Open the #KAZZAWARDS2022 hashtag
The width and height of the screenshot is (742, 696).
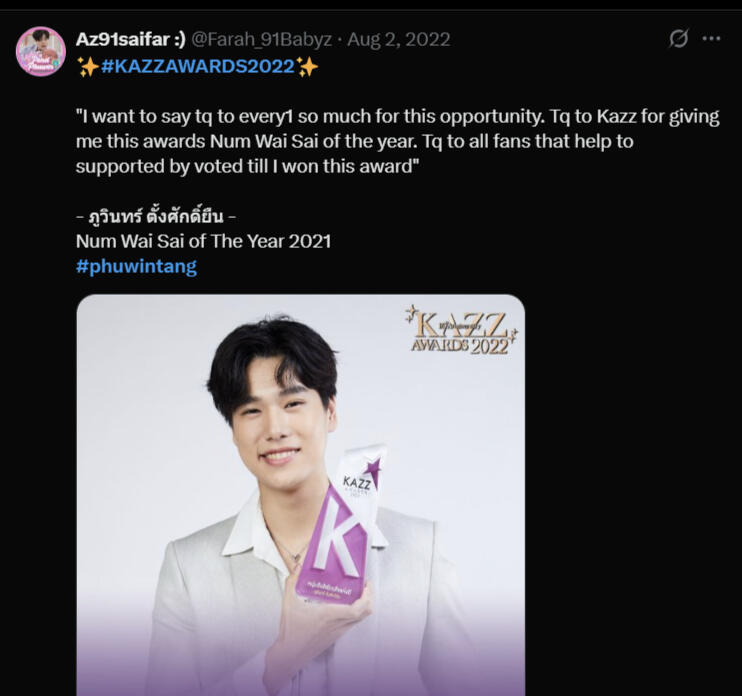pyautogui.click(x=197, y=66)
